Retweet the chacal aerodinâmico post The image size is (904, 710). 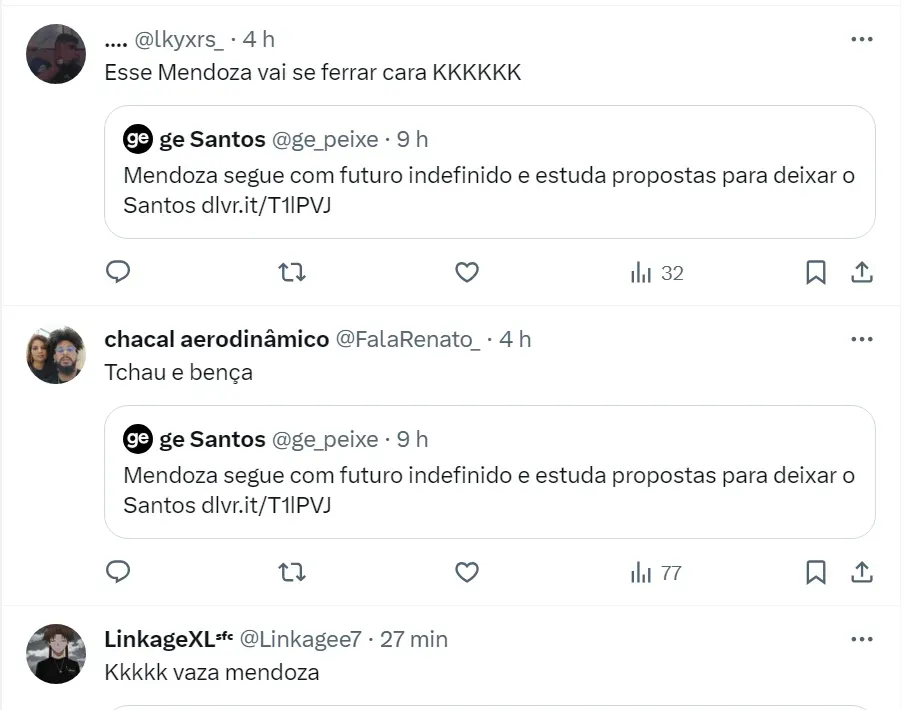(x=291, y=572)
